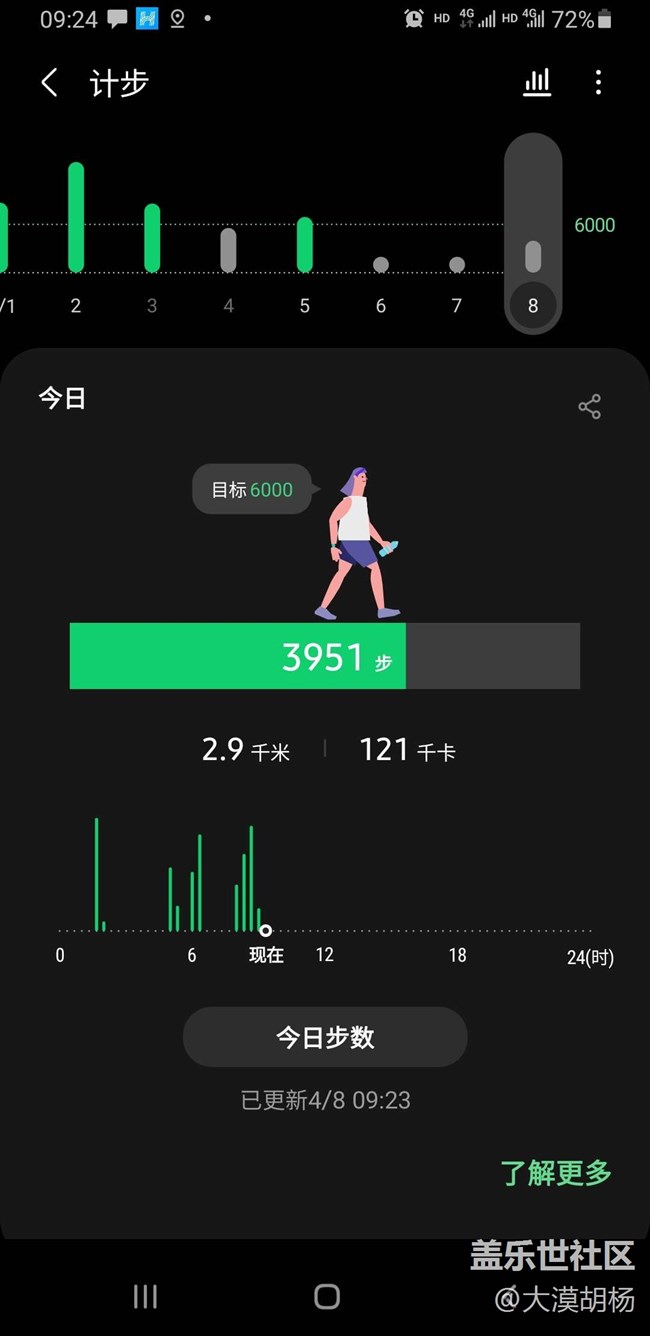The width and height of the screenshot is (650, 1336).
Task: Tap the 今日步数 button
Action: 325,1037
